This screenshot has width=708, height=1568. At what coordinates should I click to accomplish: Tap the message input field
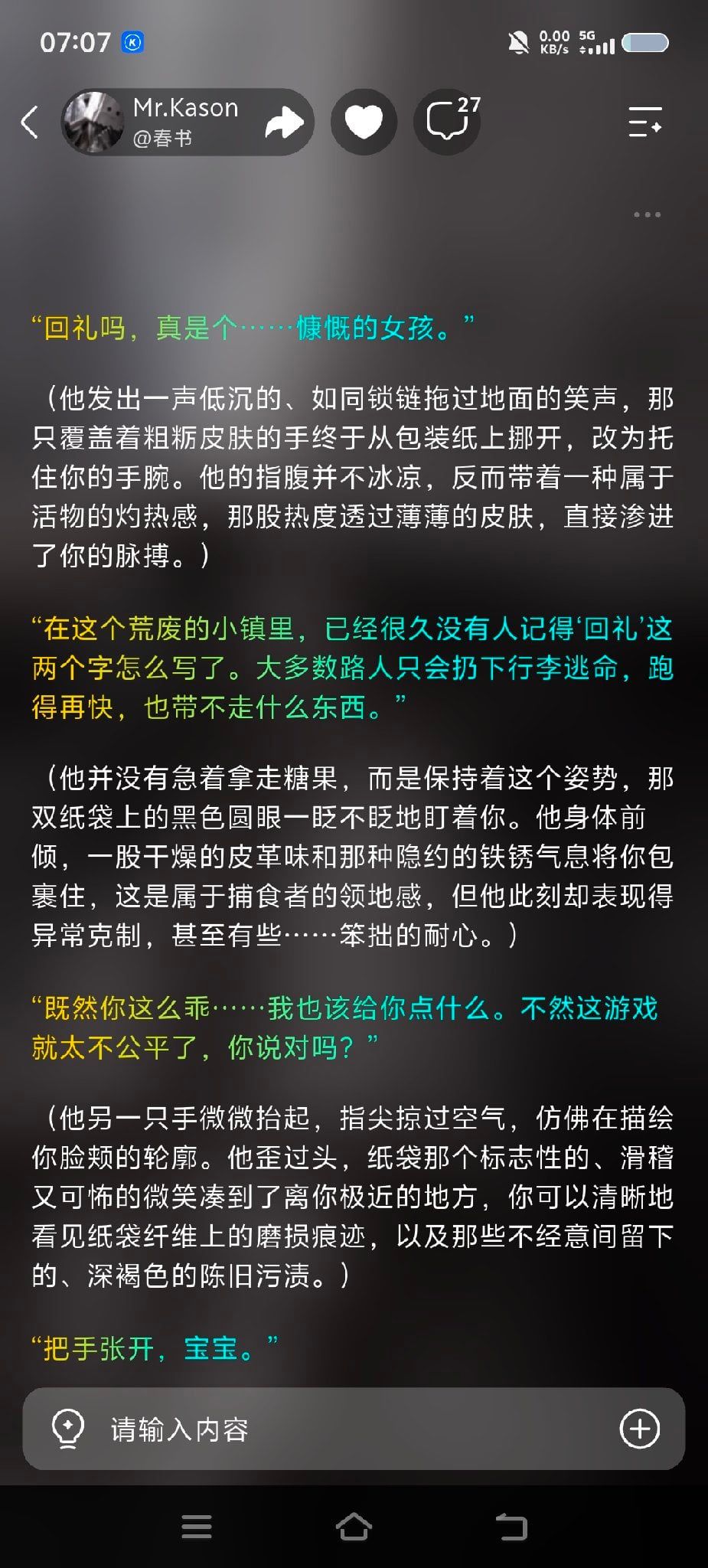click(354, 1429)
